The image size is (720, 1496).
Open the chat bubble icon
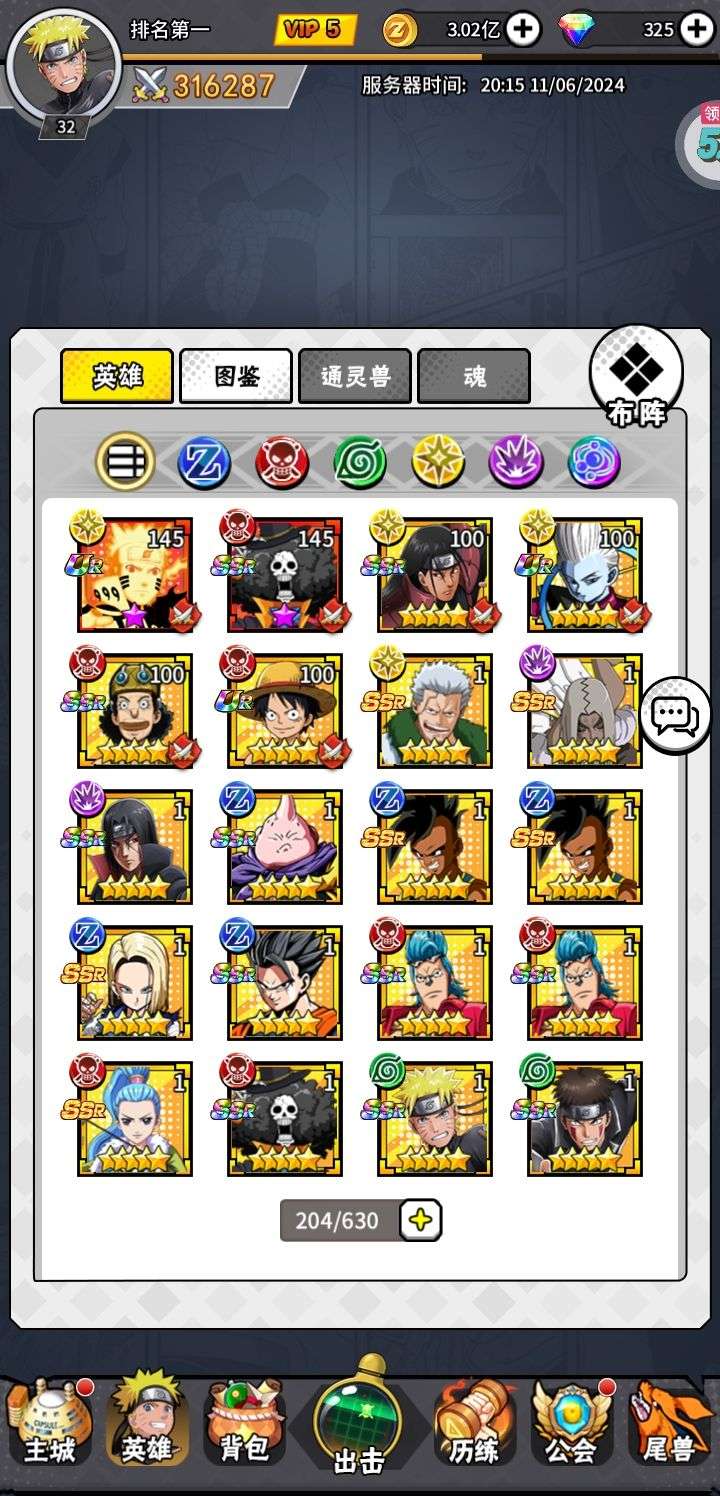click(x=675, y=715)
